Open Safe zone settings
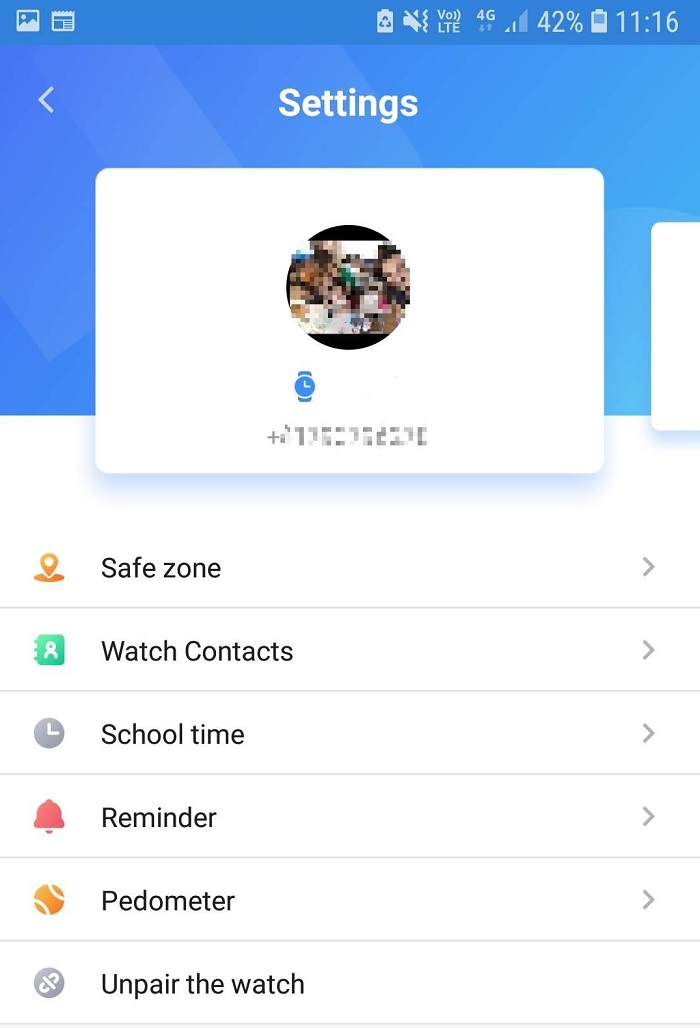The image size is (700, 1028). pyautogui.click(x=349, y=568)
